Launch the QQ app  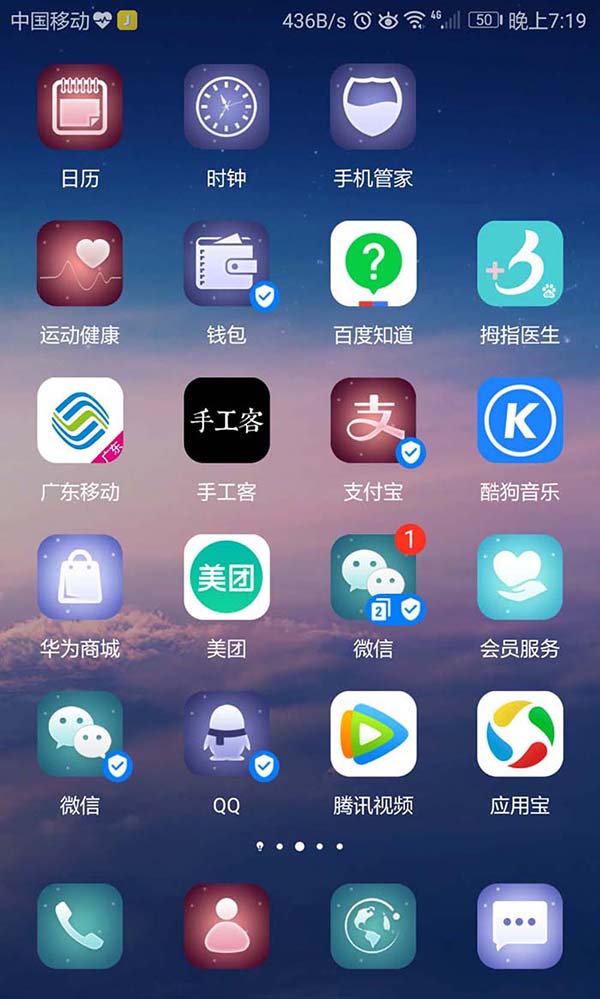(x=226, y=734)
